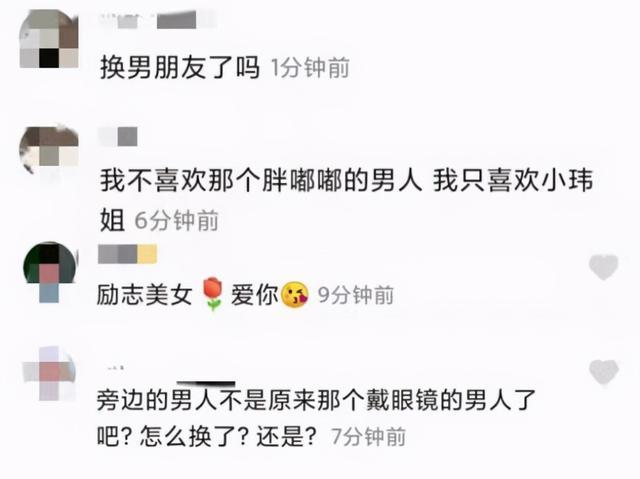
Task: Like the comment about 戴眼镜的男人
Action: pyautogui.click(x=603, y=373)
